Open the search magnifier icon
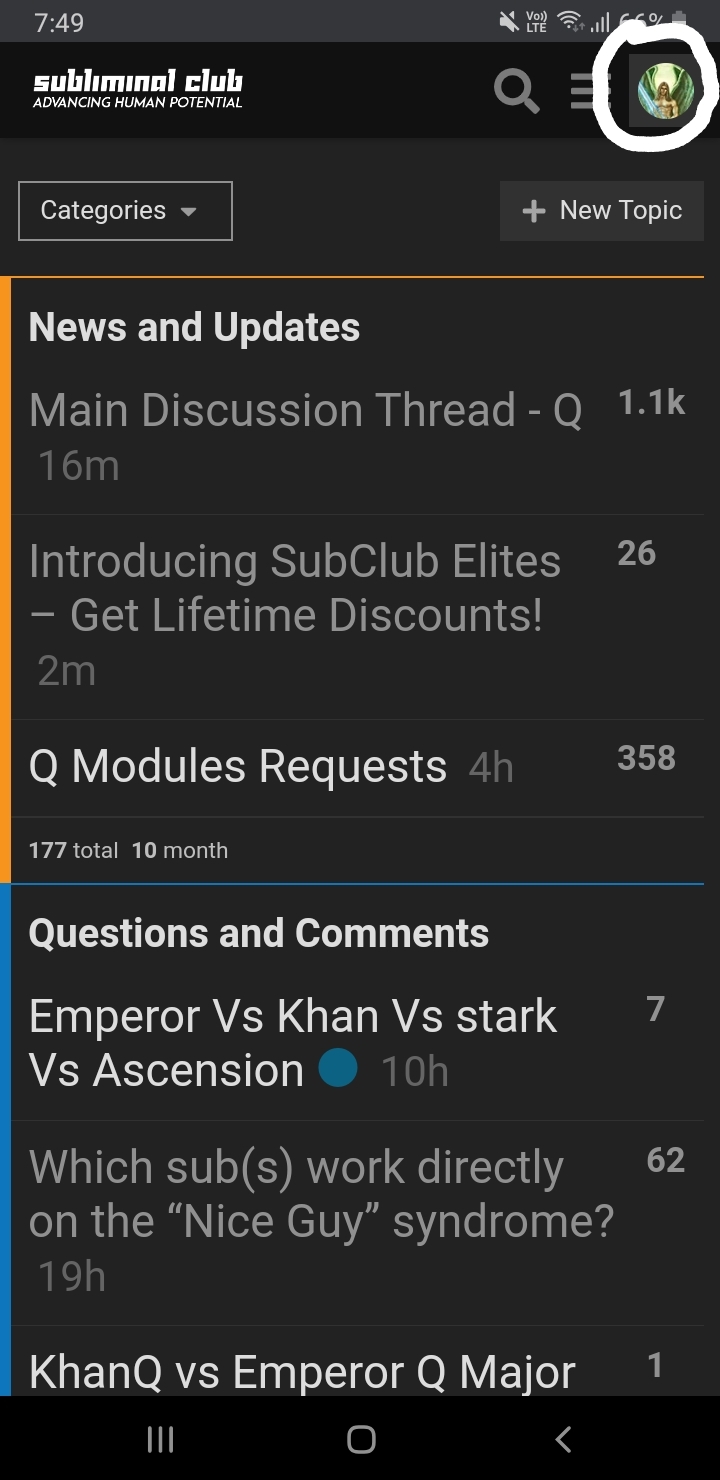Screen dimensions: 720x1480 517,92
